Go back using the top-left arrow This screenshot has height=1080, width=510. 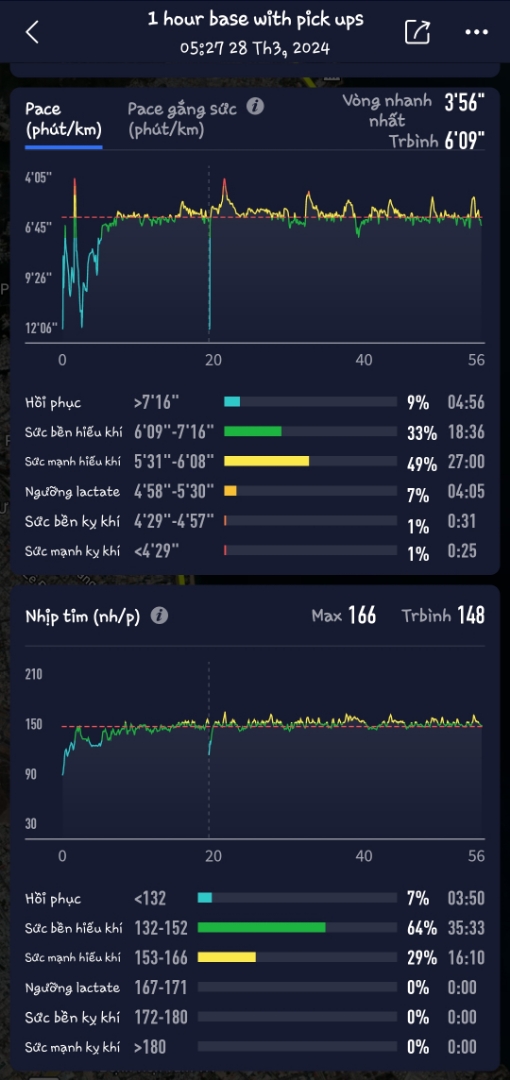click(x=32, y=32)
